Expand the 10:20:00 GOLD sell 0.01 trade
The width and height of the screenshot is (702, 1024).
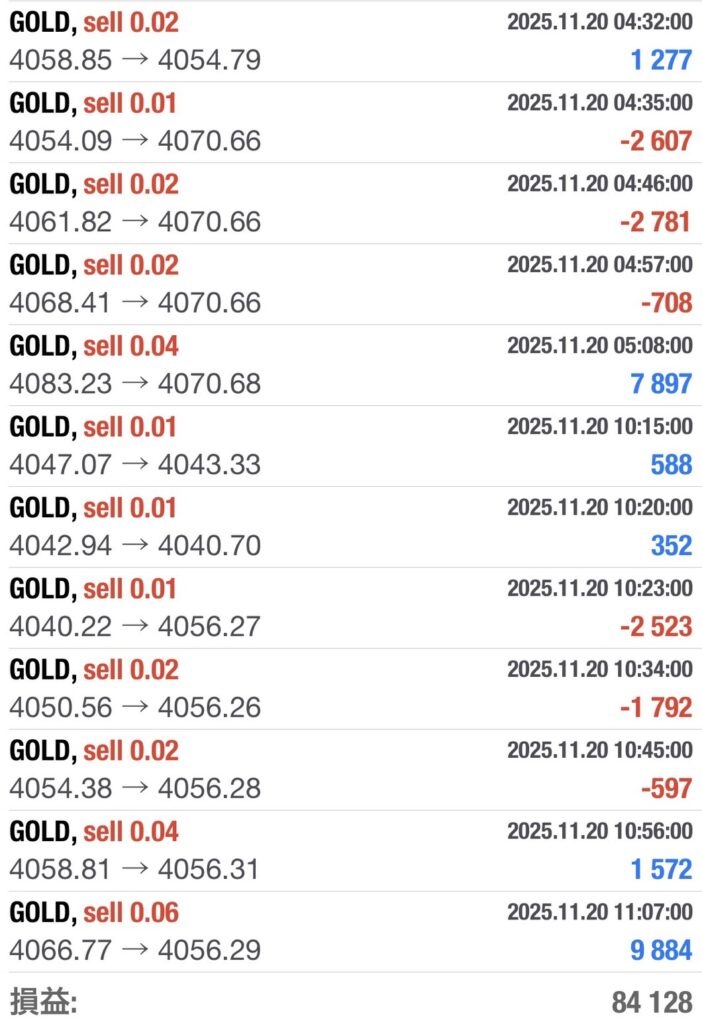[x=350, y=527]
